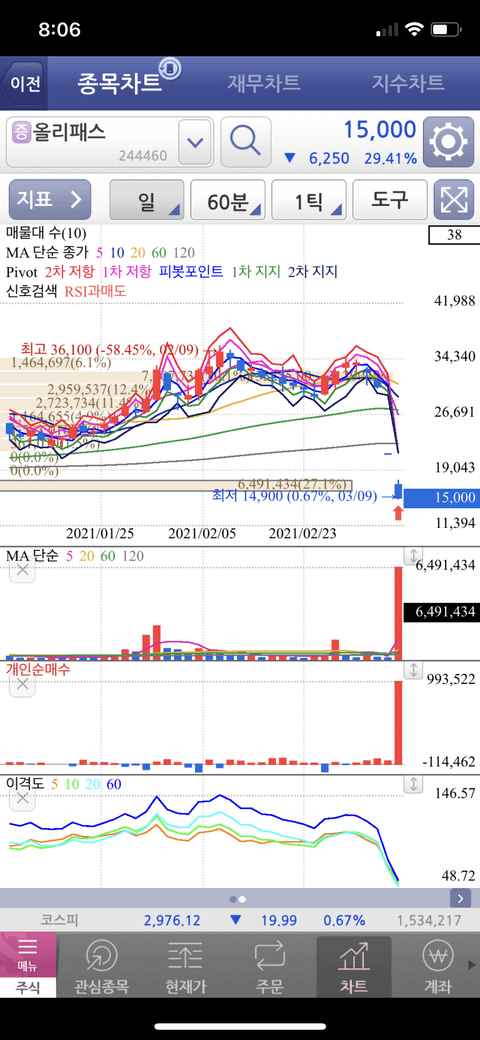Image resolution: width=480 pixels, height=1040 pixels.
Task: Open the 현재가 tab
Action: [x=186, y=966]
